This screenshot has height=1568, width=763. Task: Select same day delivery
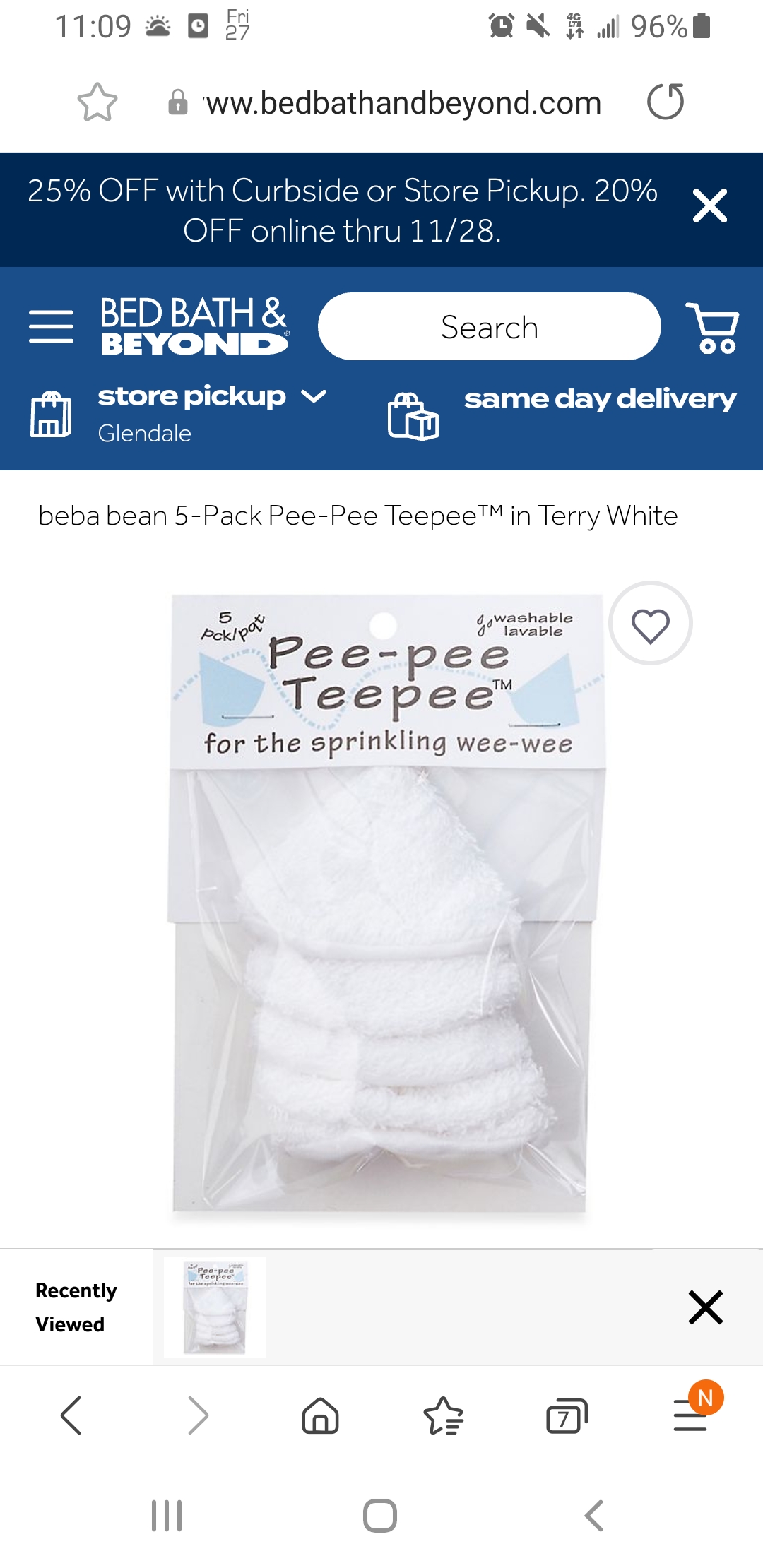562,415
